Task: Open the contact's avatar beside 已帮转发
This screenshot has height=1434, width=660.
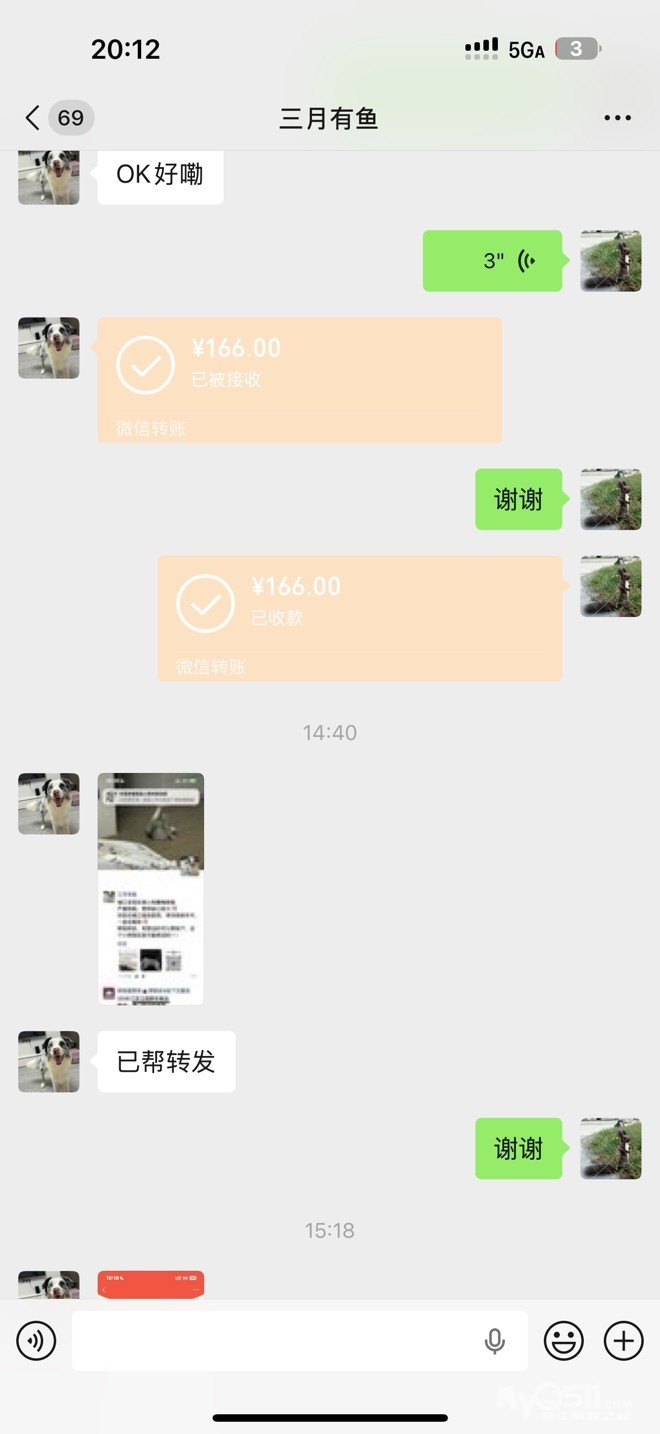Action: [x=49, y=1061]
